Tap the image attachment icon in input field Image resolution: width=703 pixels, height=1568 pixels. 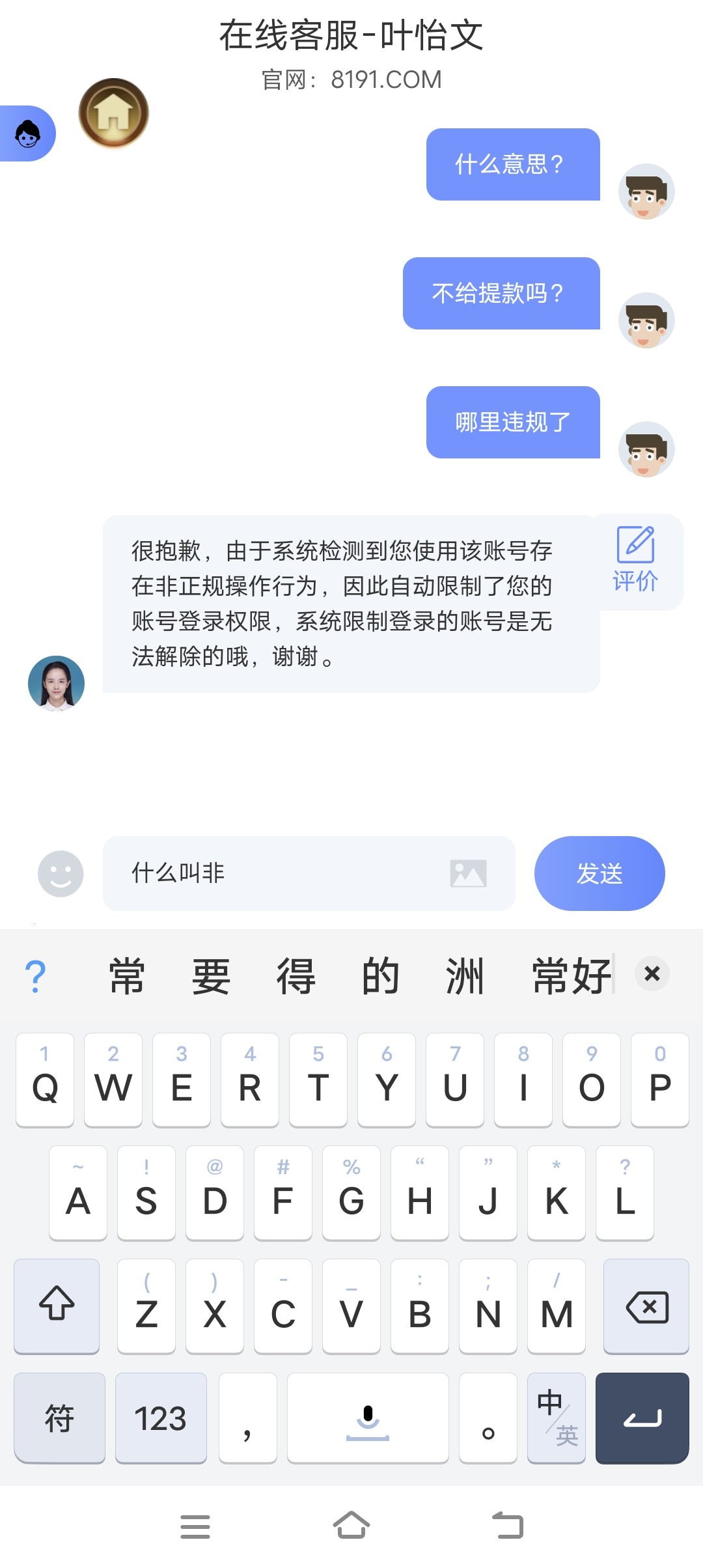tap(470, 873)
